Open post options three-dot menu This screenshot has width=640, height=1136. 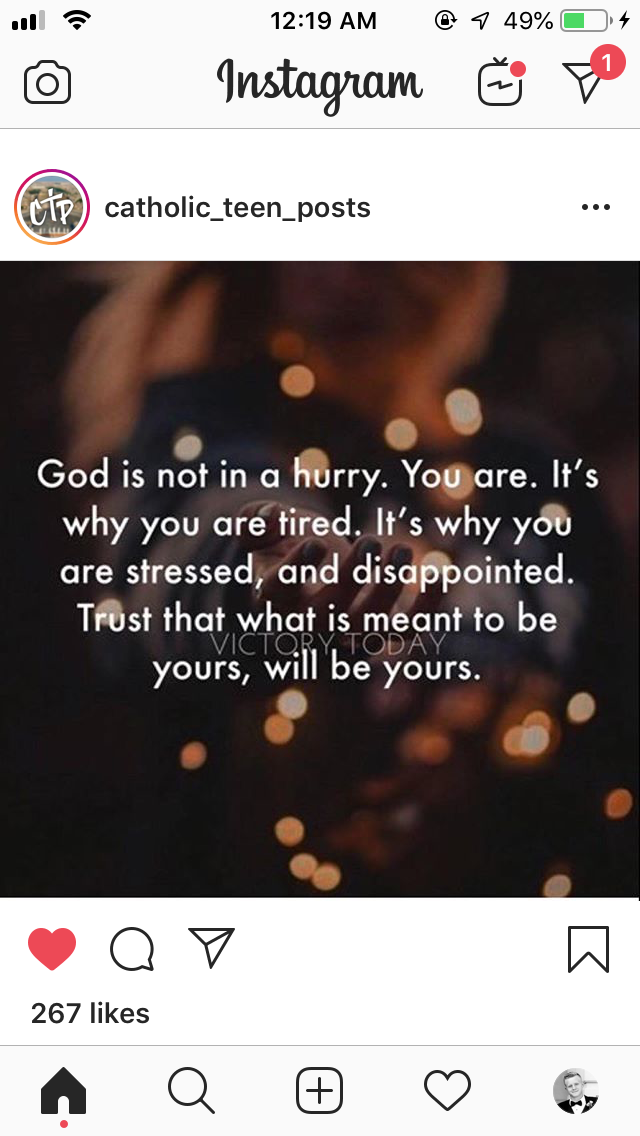tap(595, 208)
